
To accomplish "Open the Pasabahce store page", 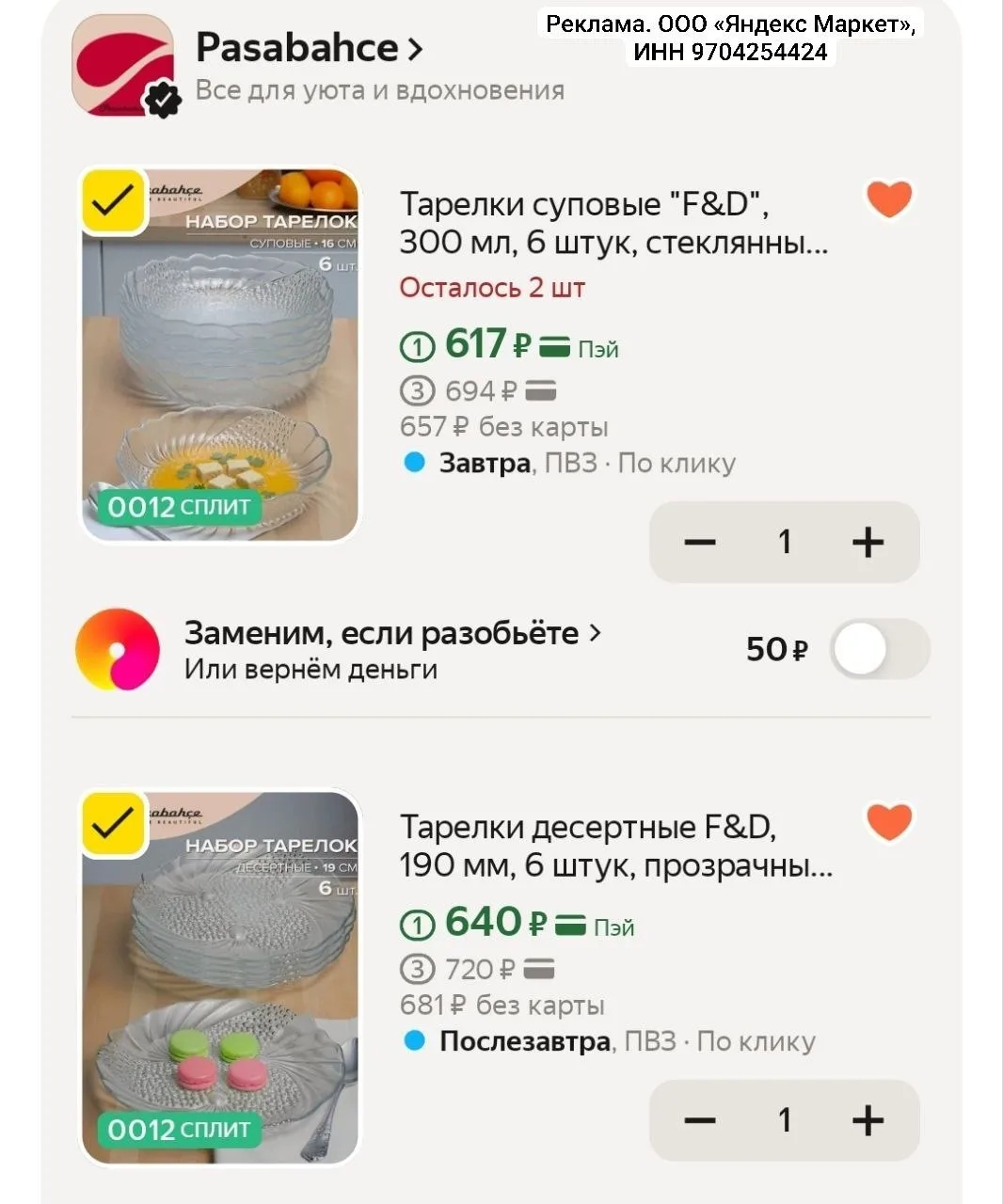I will [x=309, y=49].
